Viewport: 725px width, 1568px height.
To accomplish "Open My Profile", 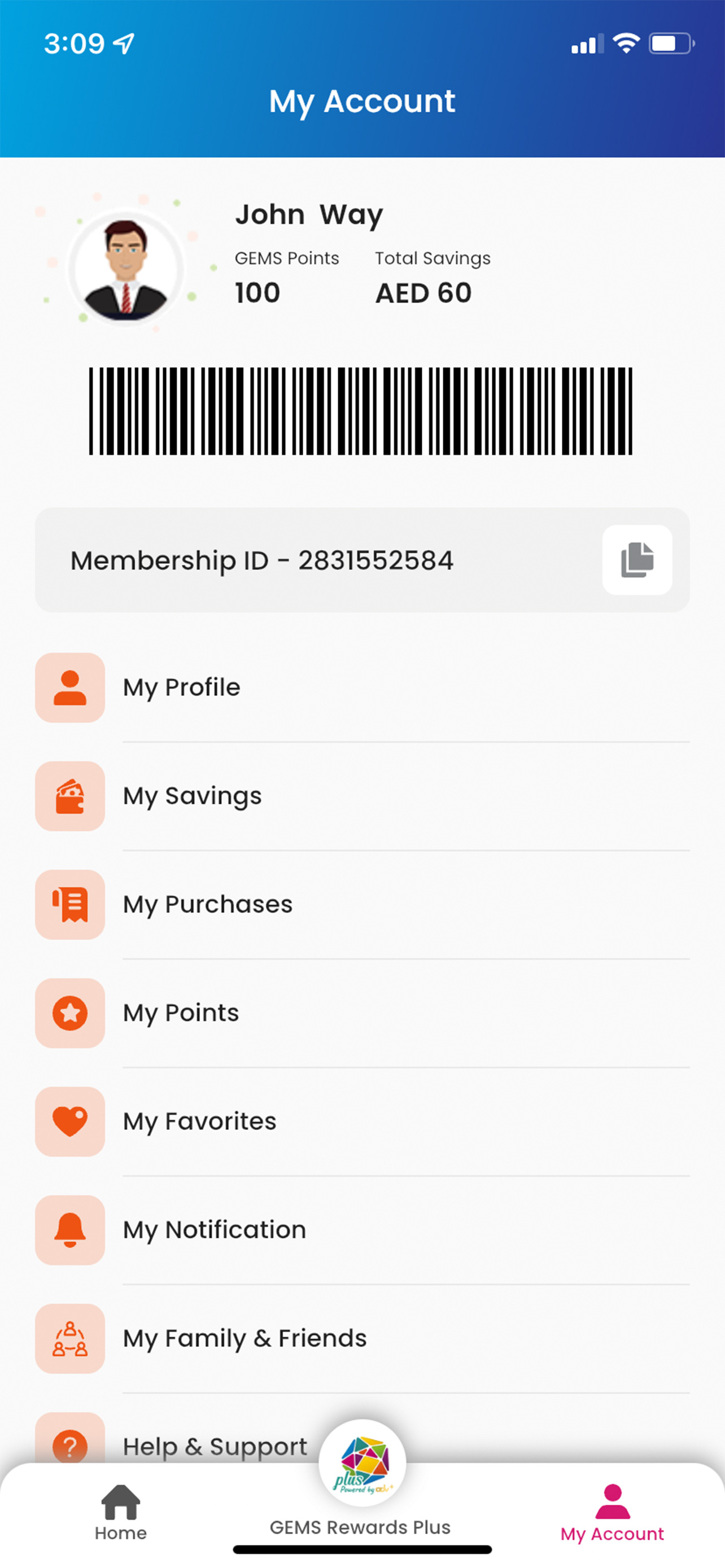I will click(x=362, y=687).
